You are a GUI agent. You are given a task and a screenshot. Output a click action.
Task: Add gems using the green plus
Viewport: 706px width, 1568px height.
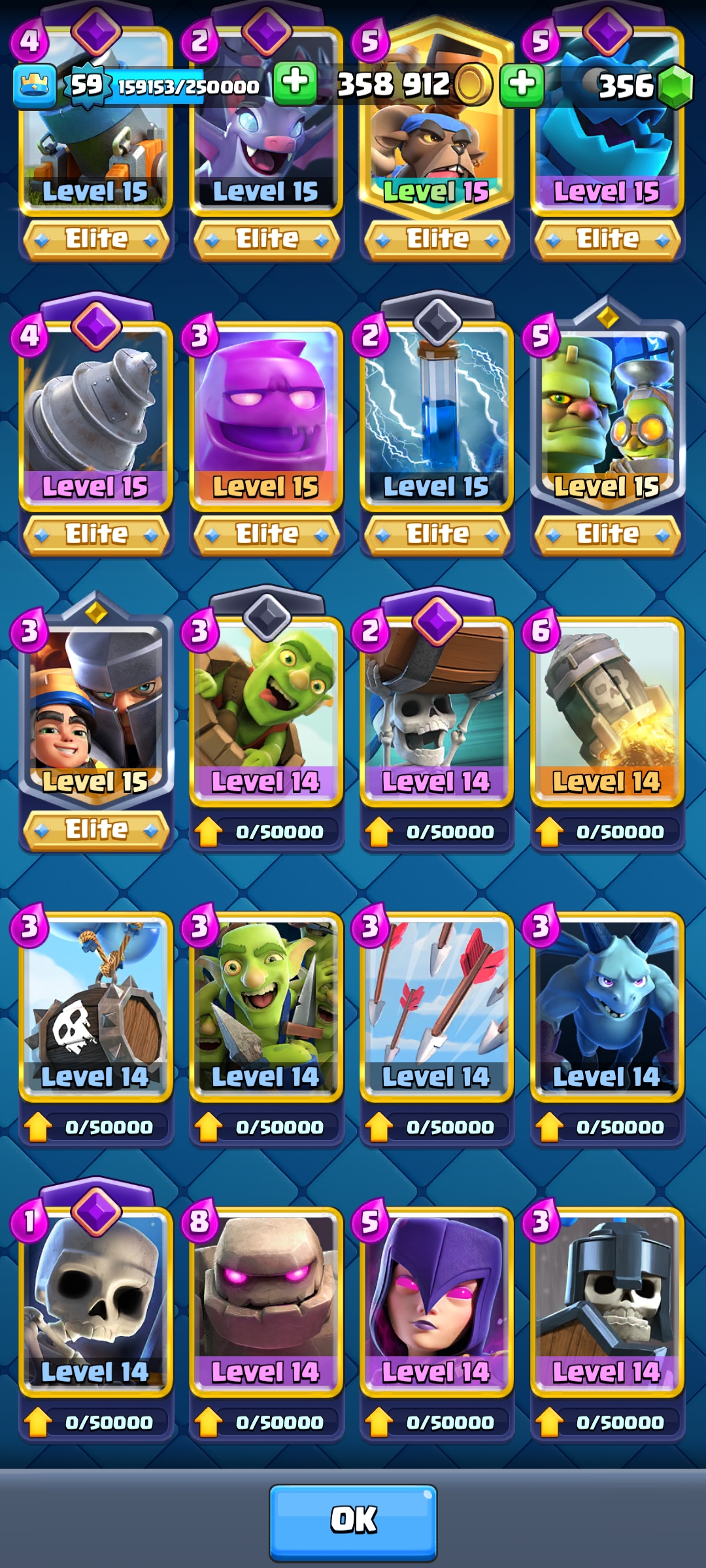click(522, 85)
